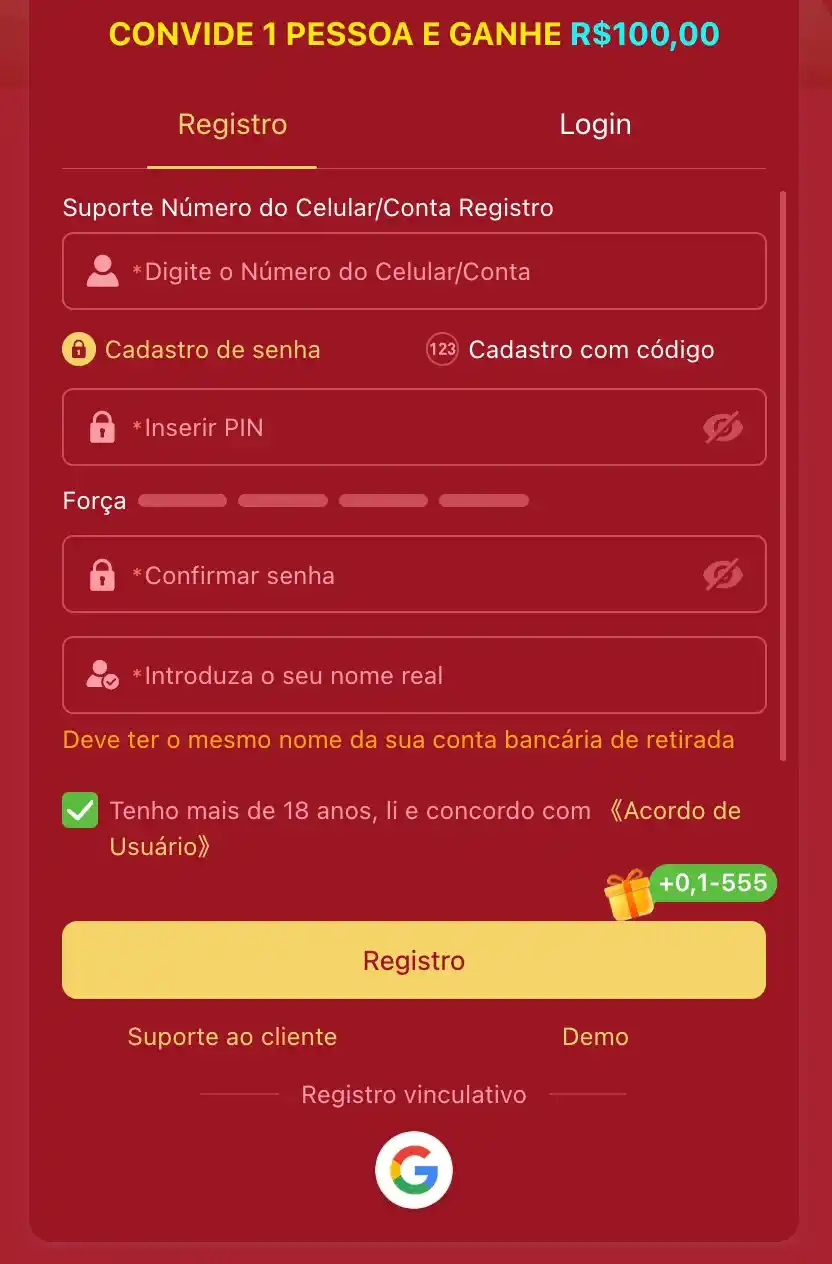The image size is (832, 1264).
Task: Show the PIN with the eye icon
Action: (x=722, y=428)
